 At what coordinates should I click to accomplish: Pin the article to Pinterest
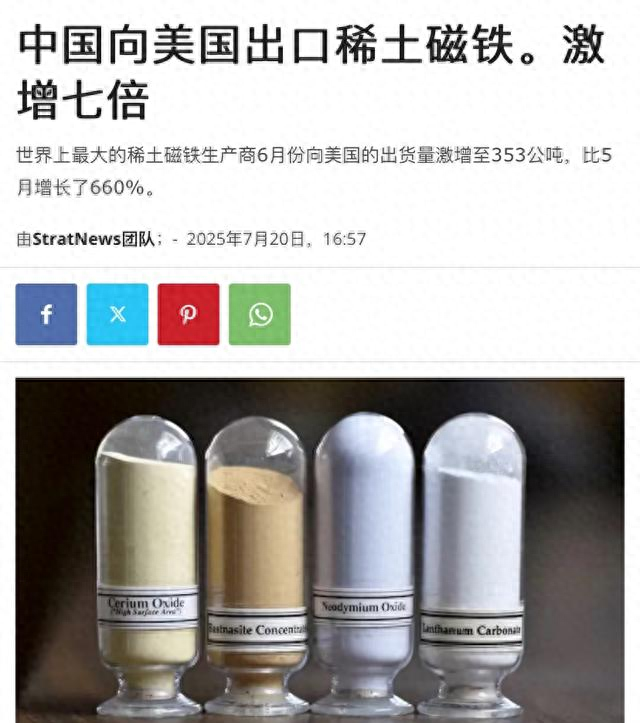[188, 314]
